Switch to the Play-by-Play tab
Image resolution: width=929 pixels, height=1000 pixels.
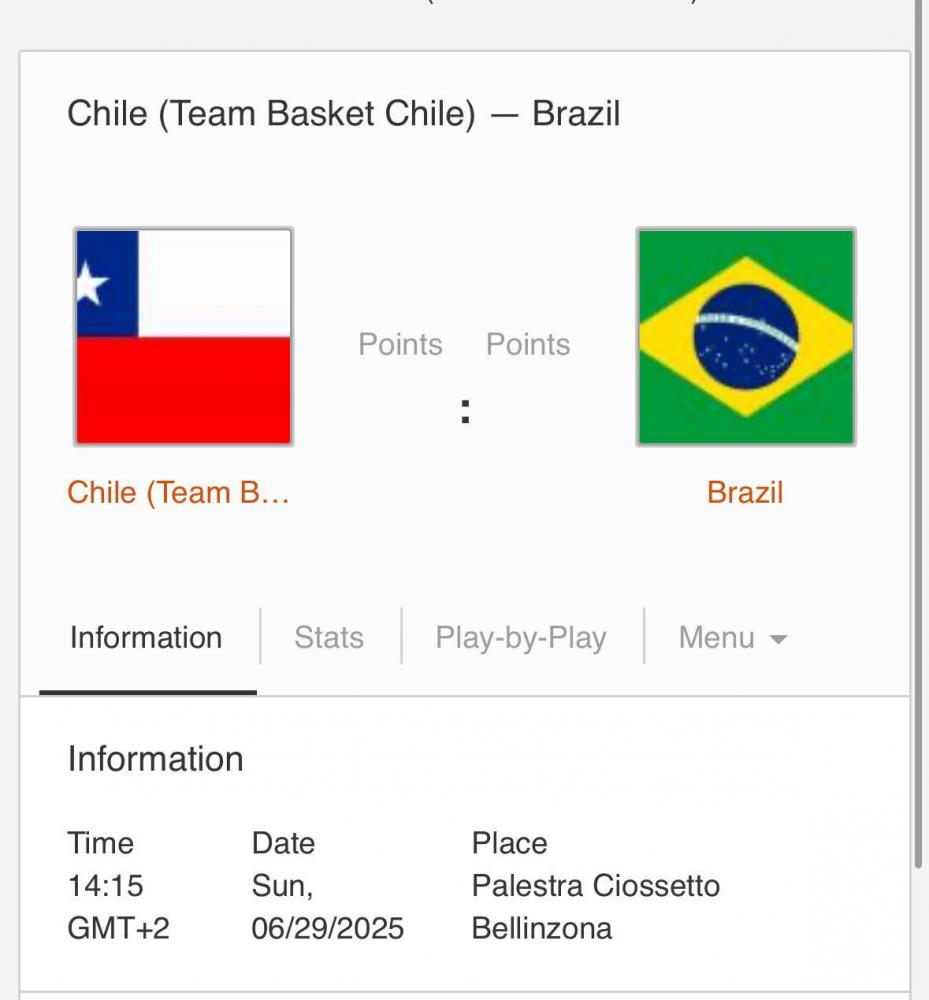(521, 638)
